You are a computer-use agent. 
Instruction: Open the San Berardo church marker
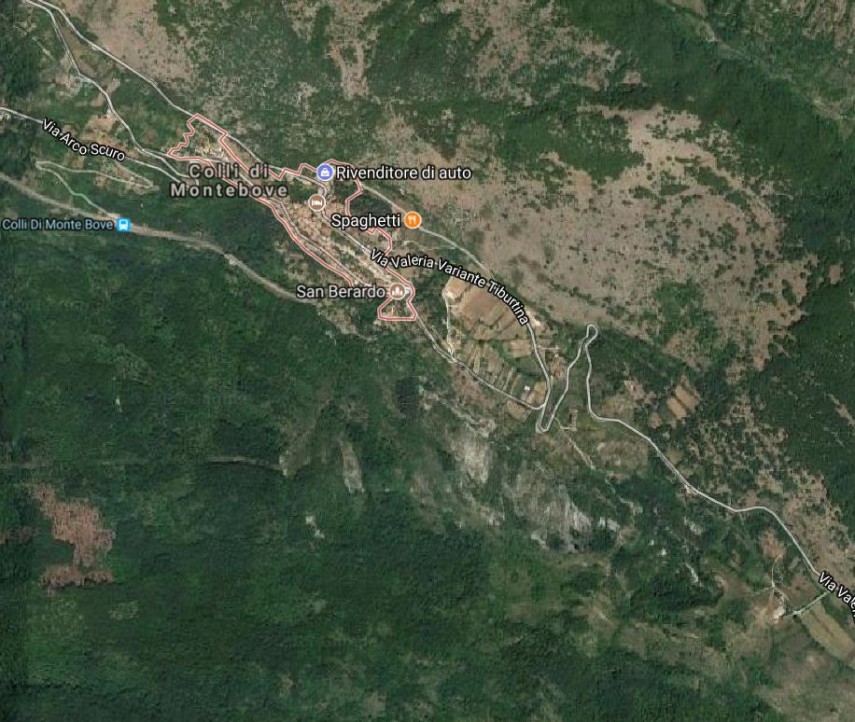399,291
